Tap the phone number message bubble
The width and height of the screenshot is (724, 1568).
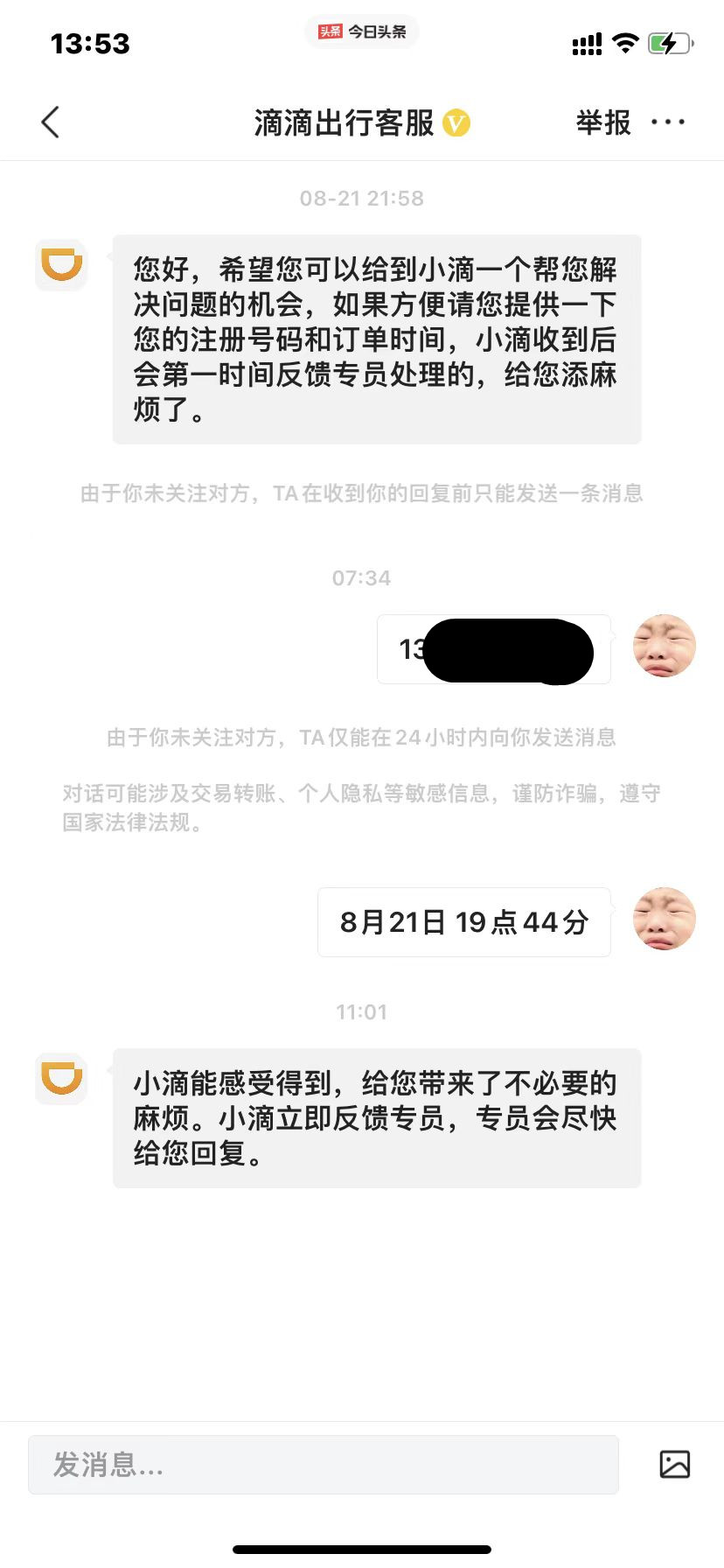click(493, 649)
